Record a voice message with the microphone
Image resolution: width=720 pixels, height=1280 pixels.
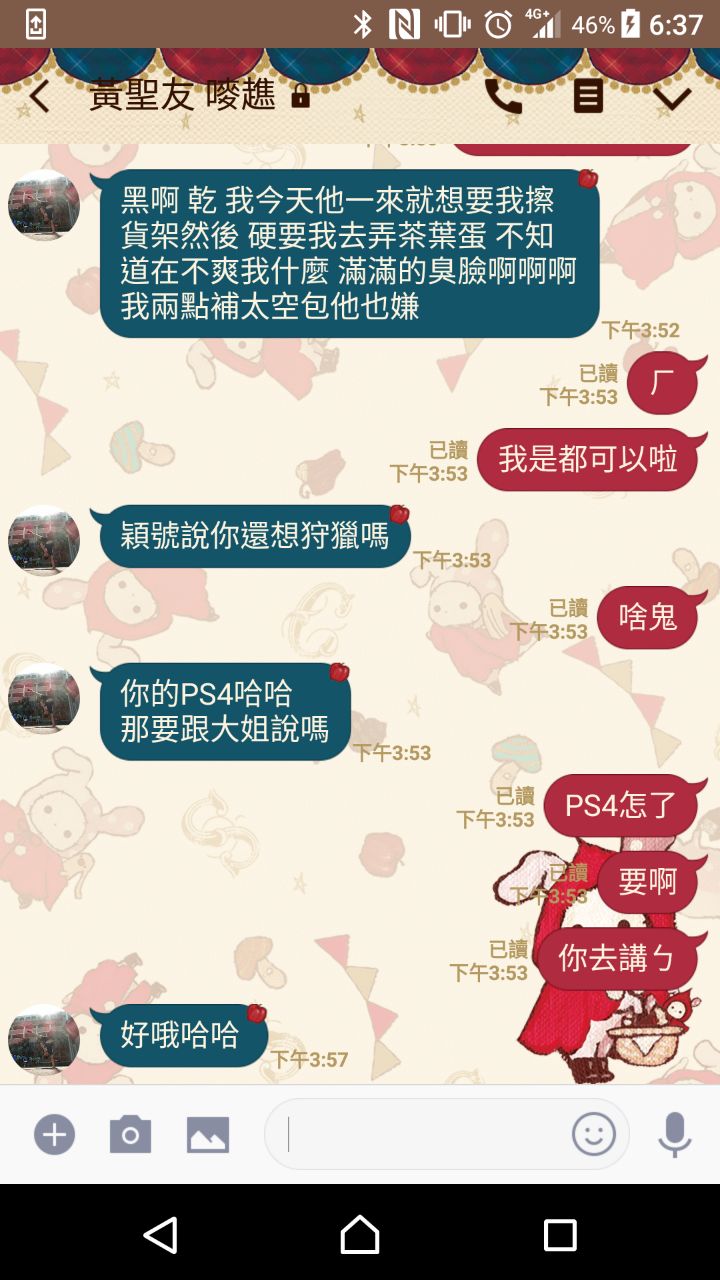674,1135
